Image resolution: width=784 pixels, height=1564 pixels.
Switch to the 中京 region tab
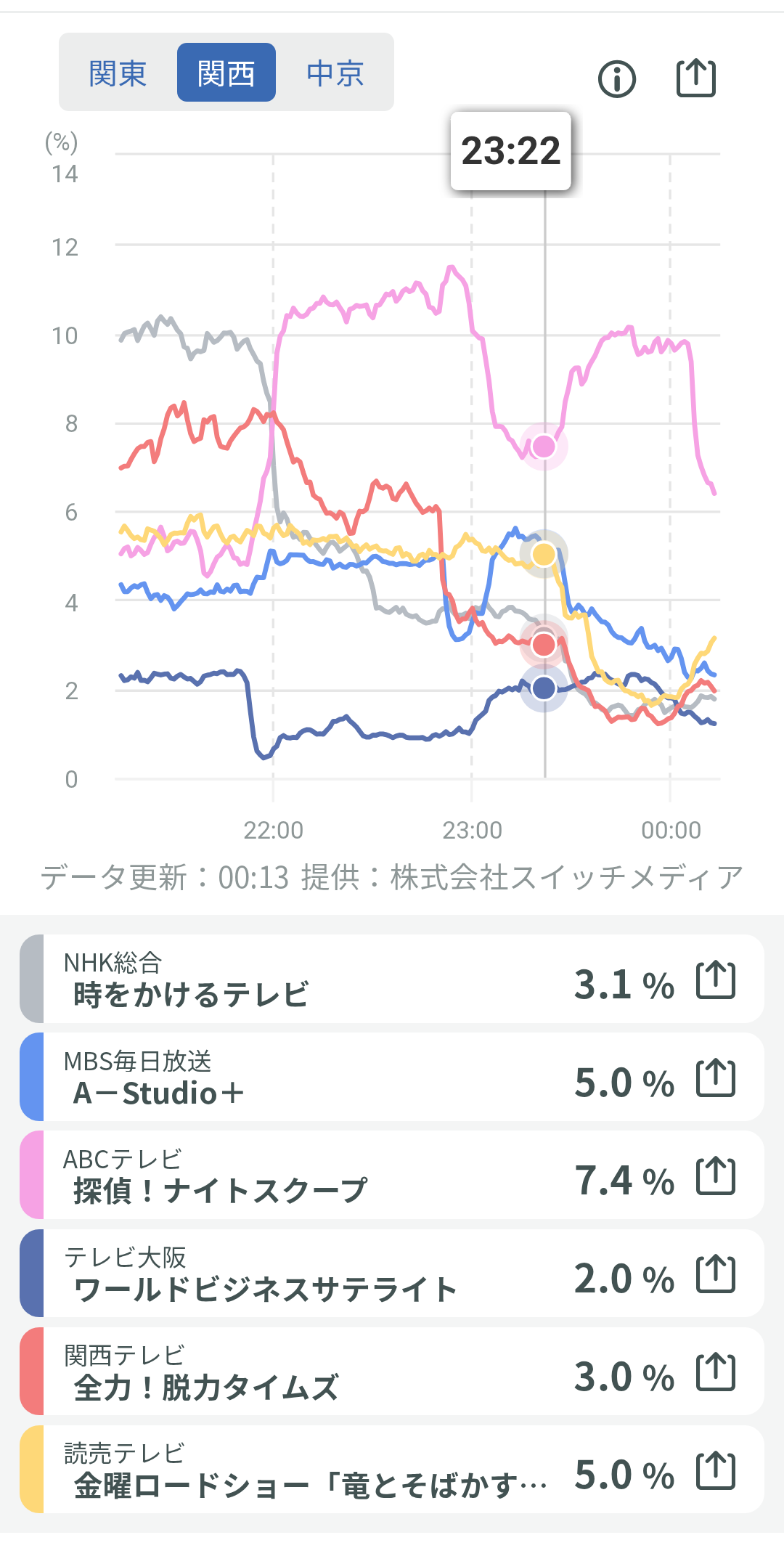[x=335, y=73]
